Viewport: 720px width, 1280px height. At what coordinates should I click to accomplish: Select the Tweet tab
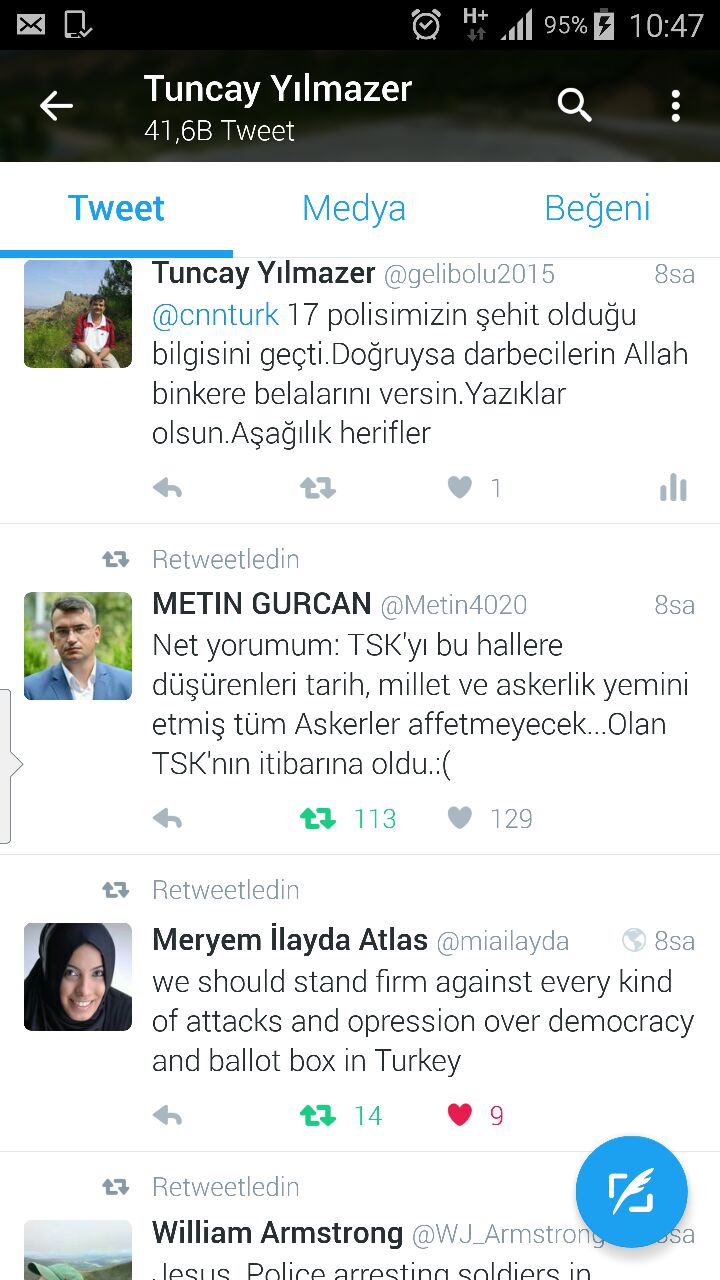(x=116, y=208)
